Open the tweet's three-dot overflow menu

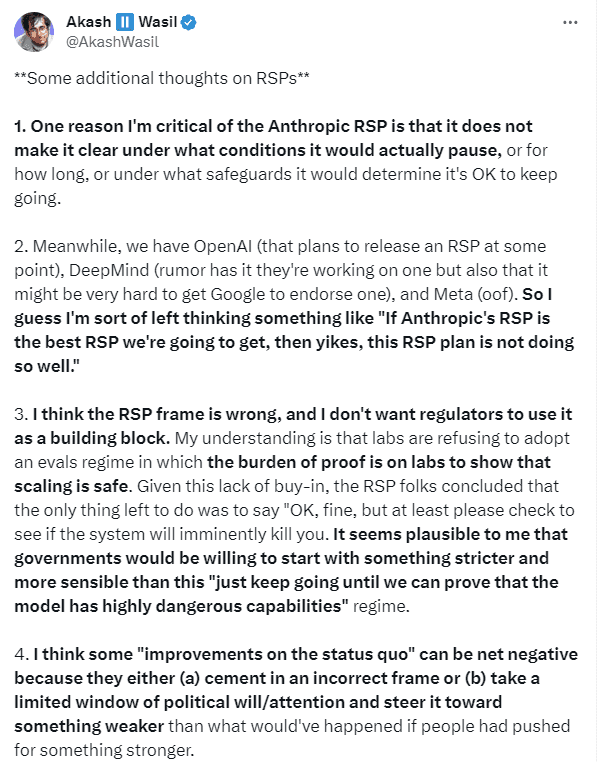pyautogui.click(x=570, y=22)
